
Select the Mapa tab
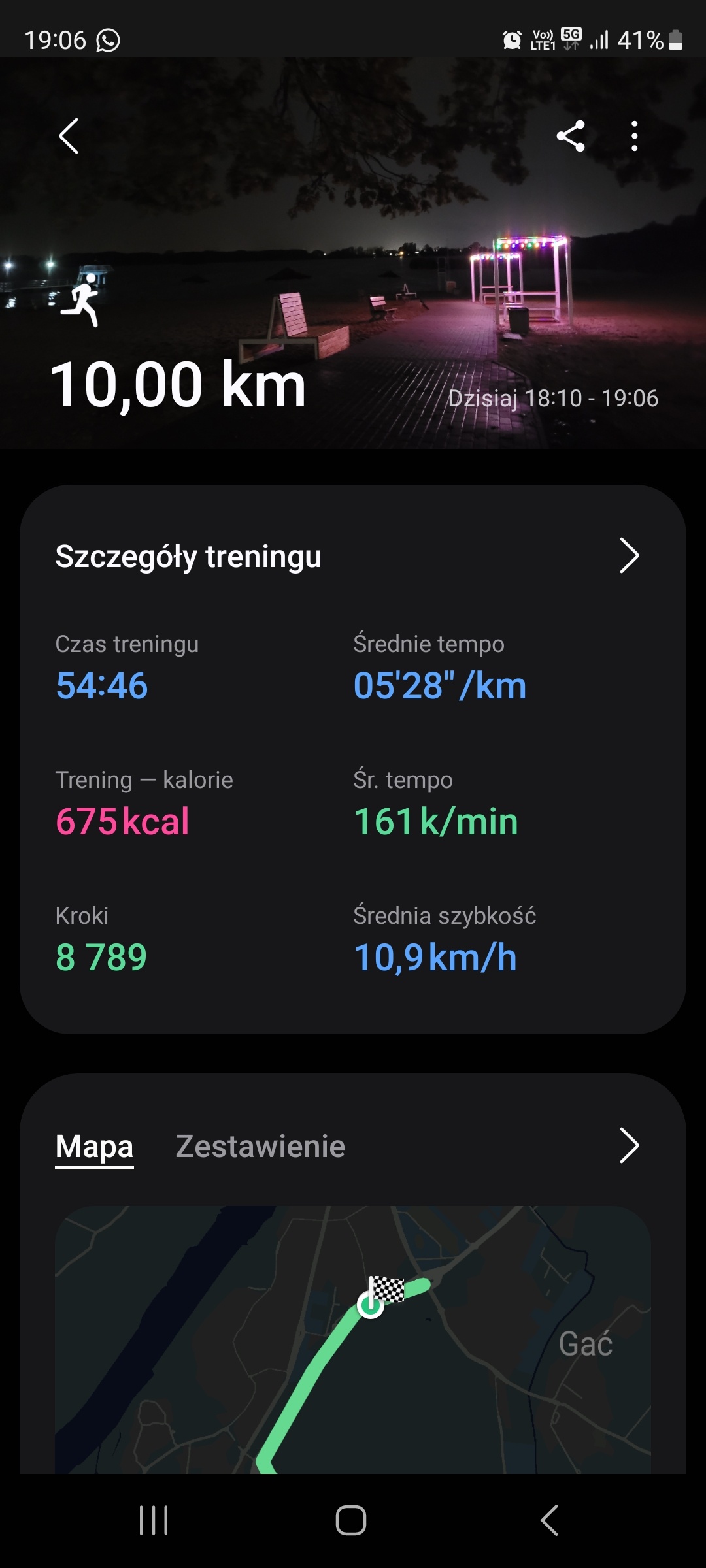click(94, 1146)
